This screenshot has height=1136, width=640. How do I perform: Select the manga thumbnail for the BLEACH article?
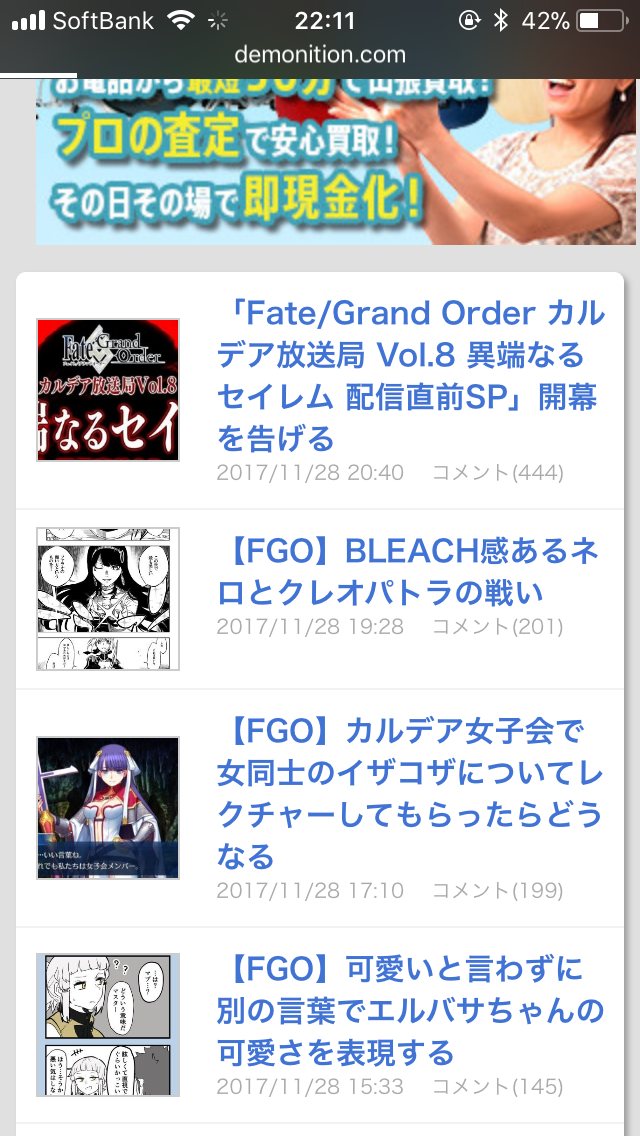(x=108, y=599)
